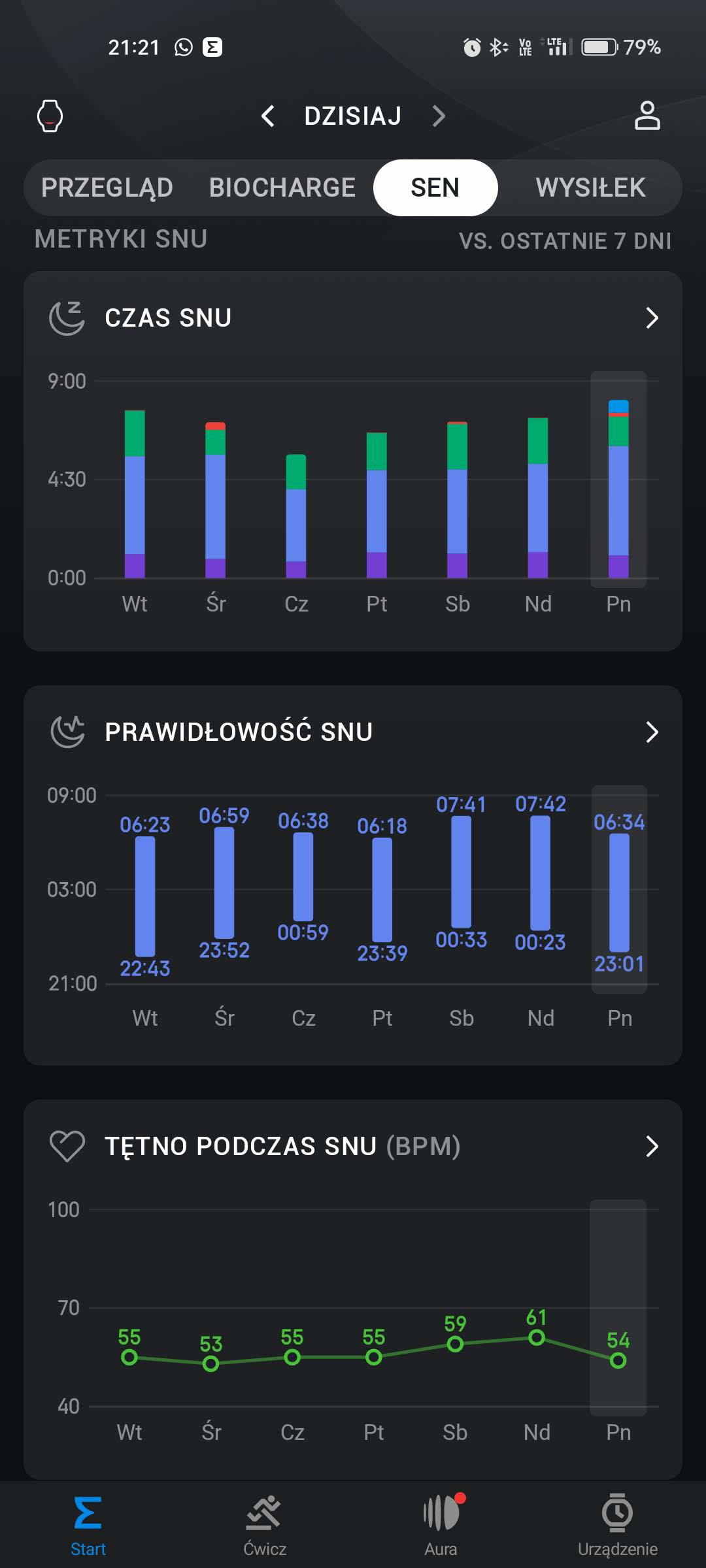
Task: Switch to the PRZEGLĄD tab
Action: [107, 188]
